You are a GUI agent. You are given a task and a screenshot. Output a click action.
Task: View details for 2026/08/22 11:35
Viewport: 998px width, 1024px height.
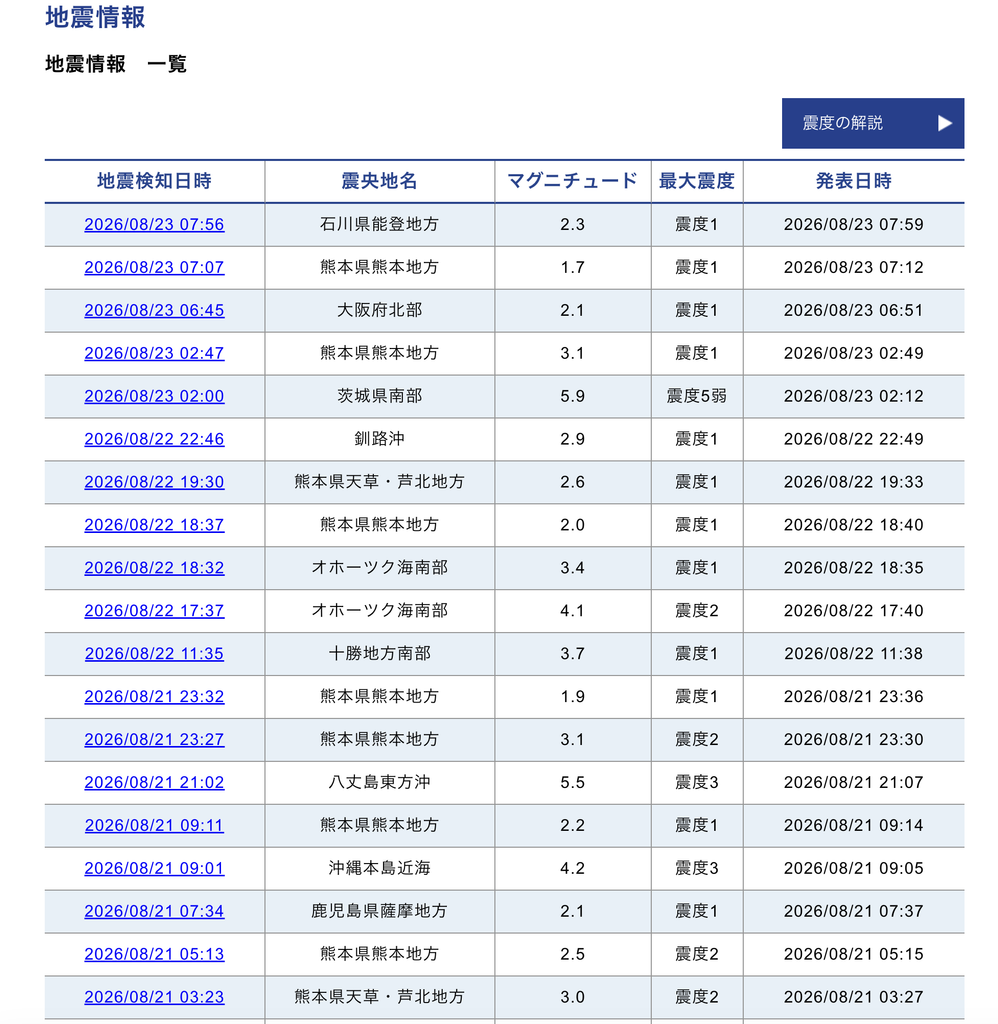click(154, 654)
